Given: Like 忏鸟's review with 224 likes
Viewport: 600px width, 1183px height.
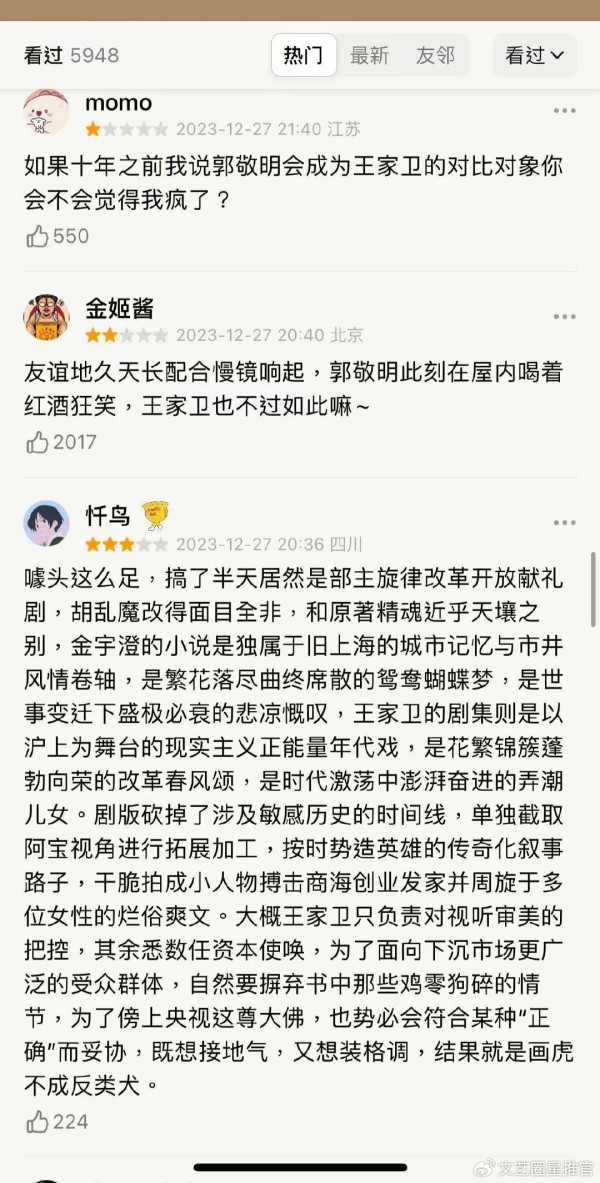Looking at the screenshot, I should (38, 1122).
